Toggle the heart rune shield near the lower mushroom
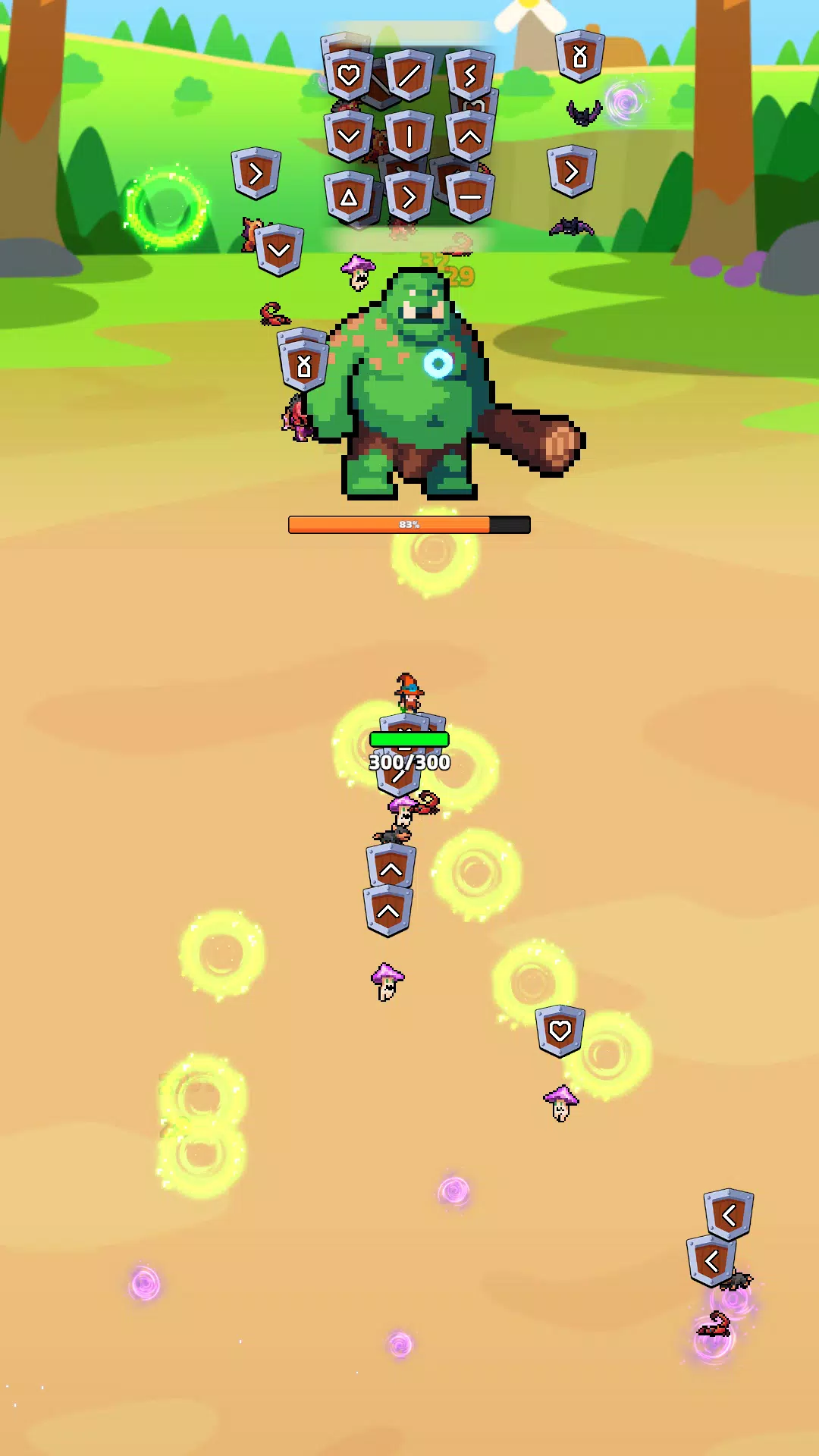The image size is (819, 1456). click(559, 1030)
